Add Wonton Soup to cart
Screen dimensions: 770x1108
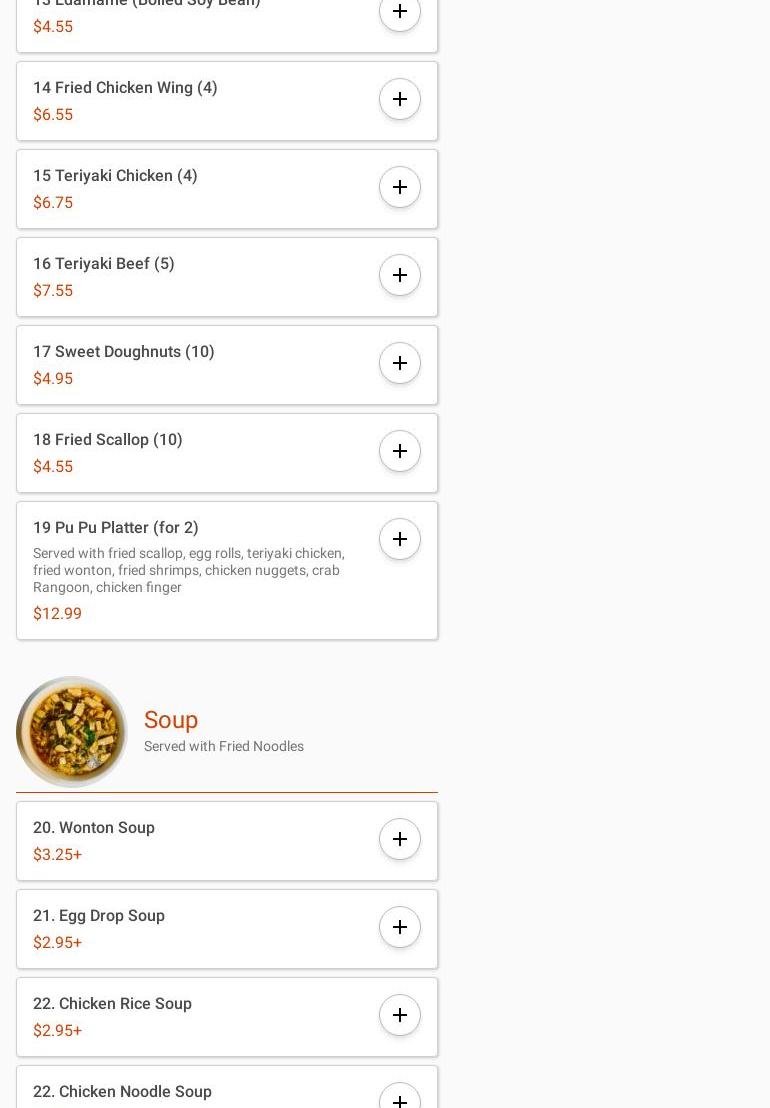tap(400, 839)
